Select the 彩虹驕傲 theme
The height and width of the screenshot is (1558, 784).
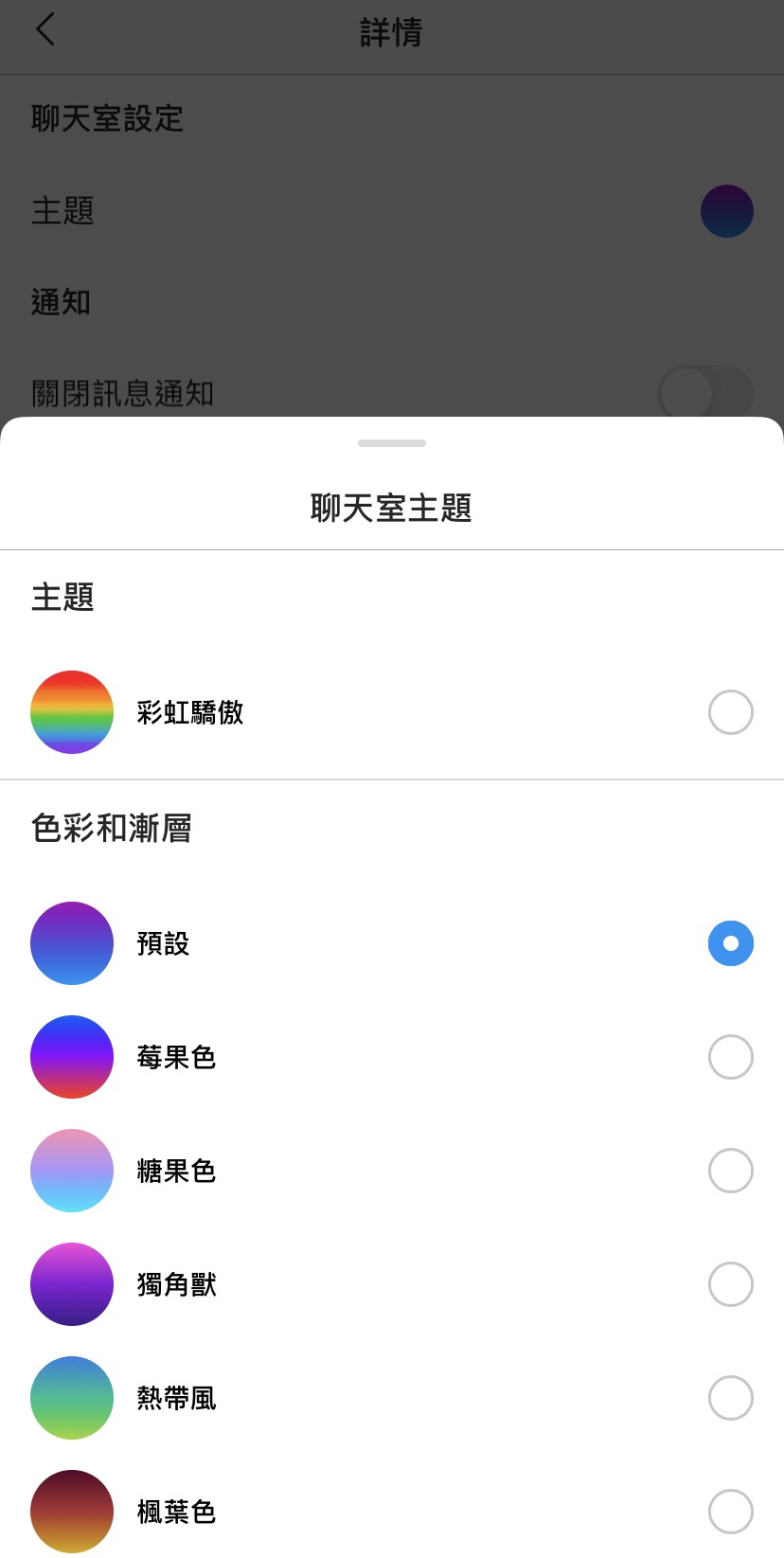coord(730,712)
